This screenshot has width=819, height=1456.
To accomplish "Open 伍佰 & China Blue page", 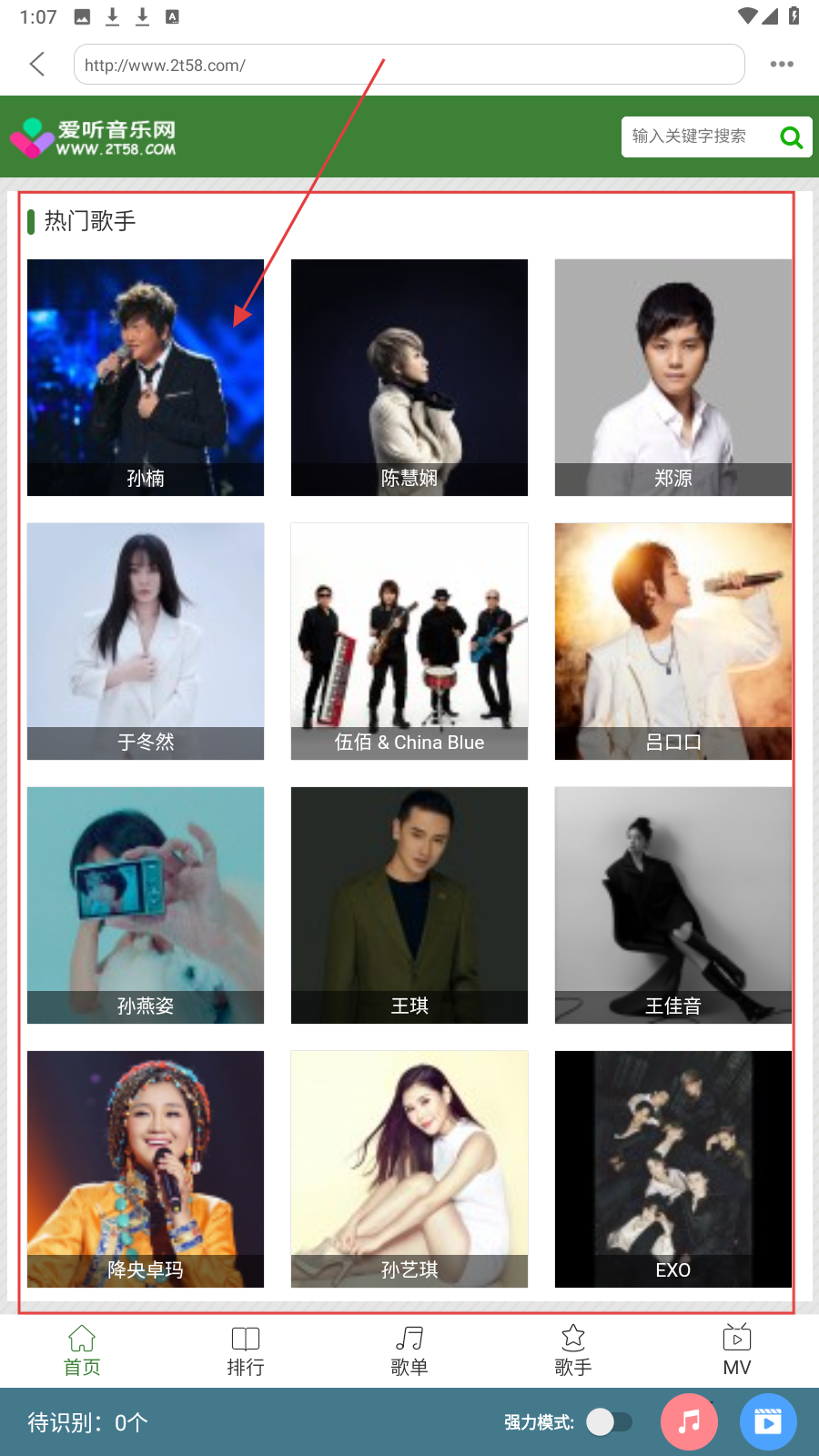I will (409, 642).
